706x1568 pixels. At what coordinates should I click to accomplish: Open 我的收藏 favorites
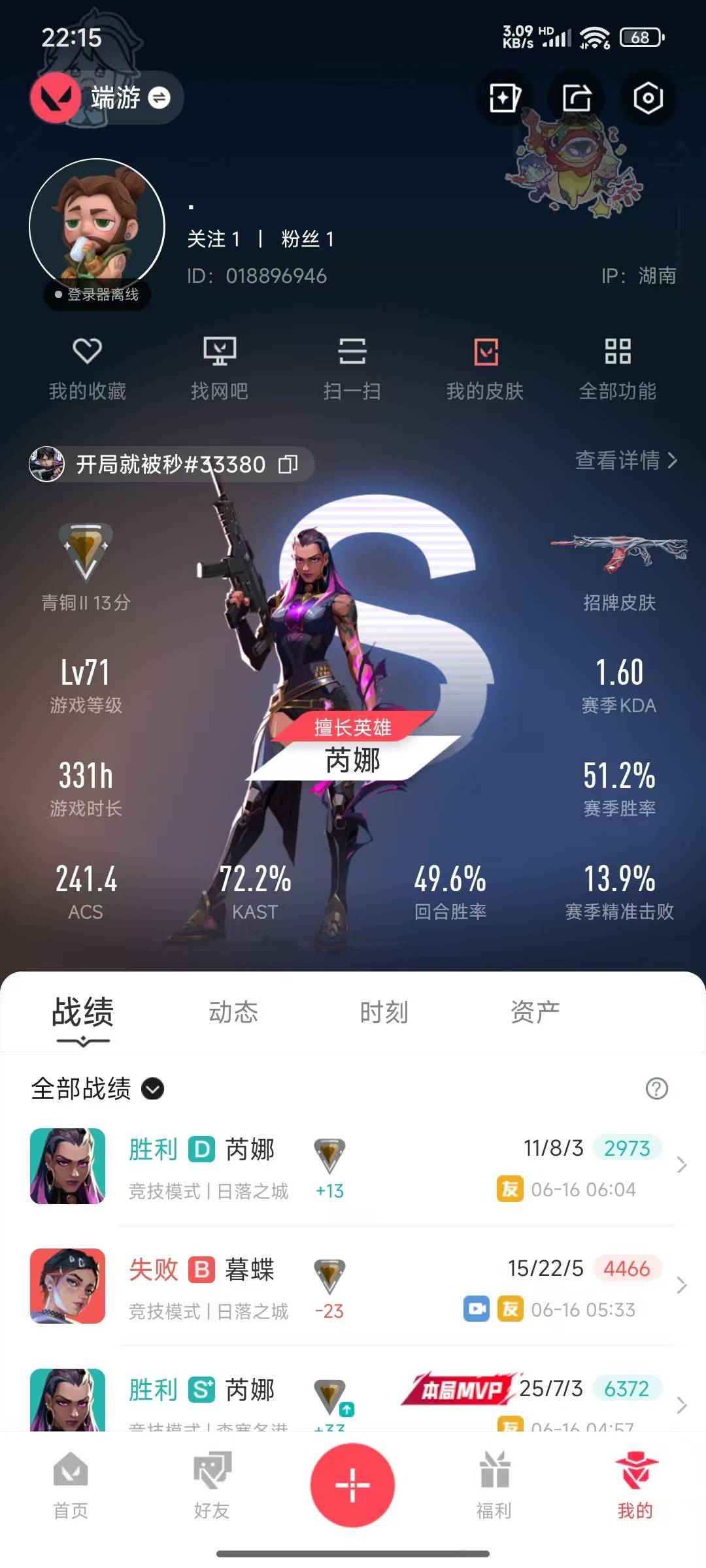tap(88, 368)
